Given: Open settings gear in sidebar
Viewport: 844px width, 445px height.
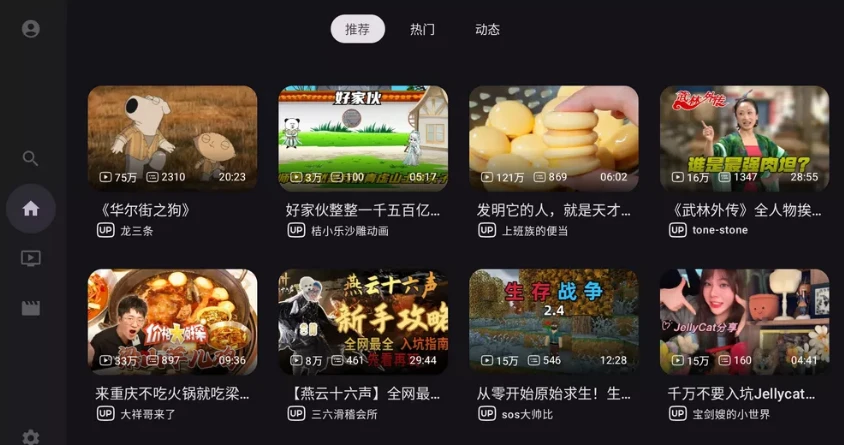Looking at the screenshot, I should pos(31,437).
